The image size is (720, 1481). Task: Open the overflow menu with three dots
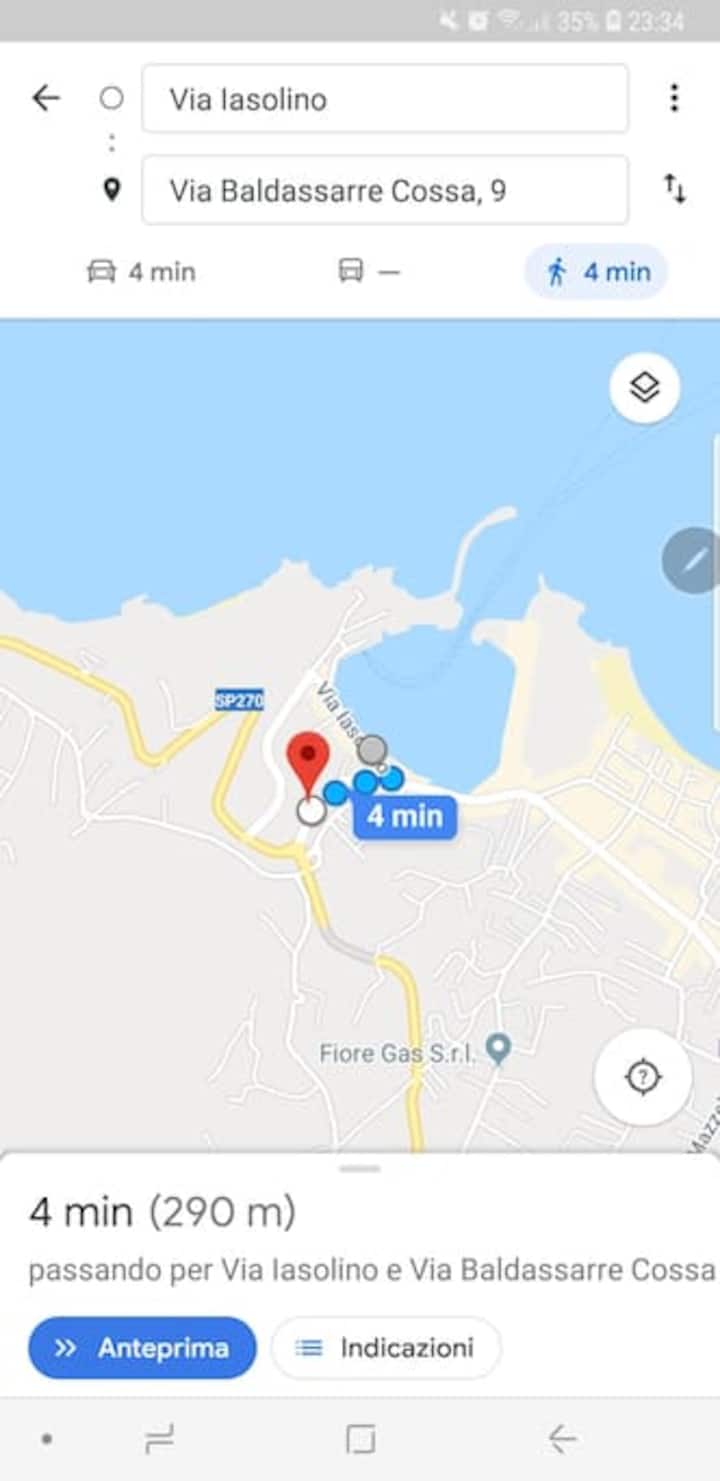[674, 98]
